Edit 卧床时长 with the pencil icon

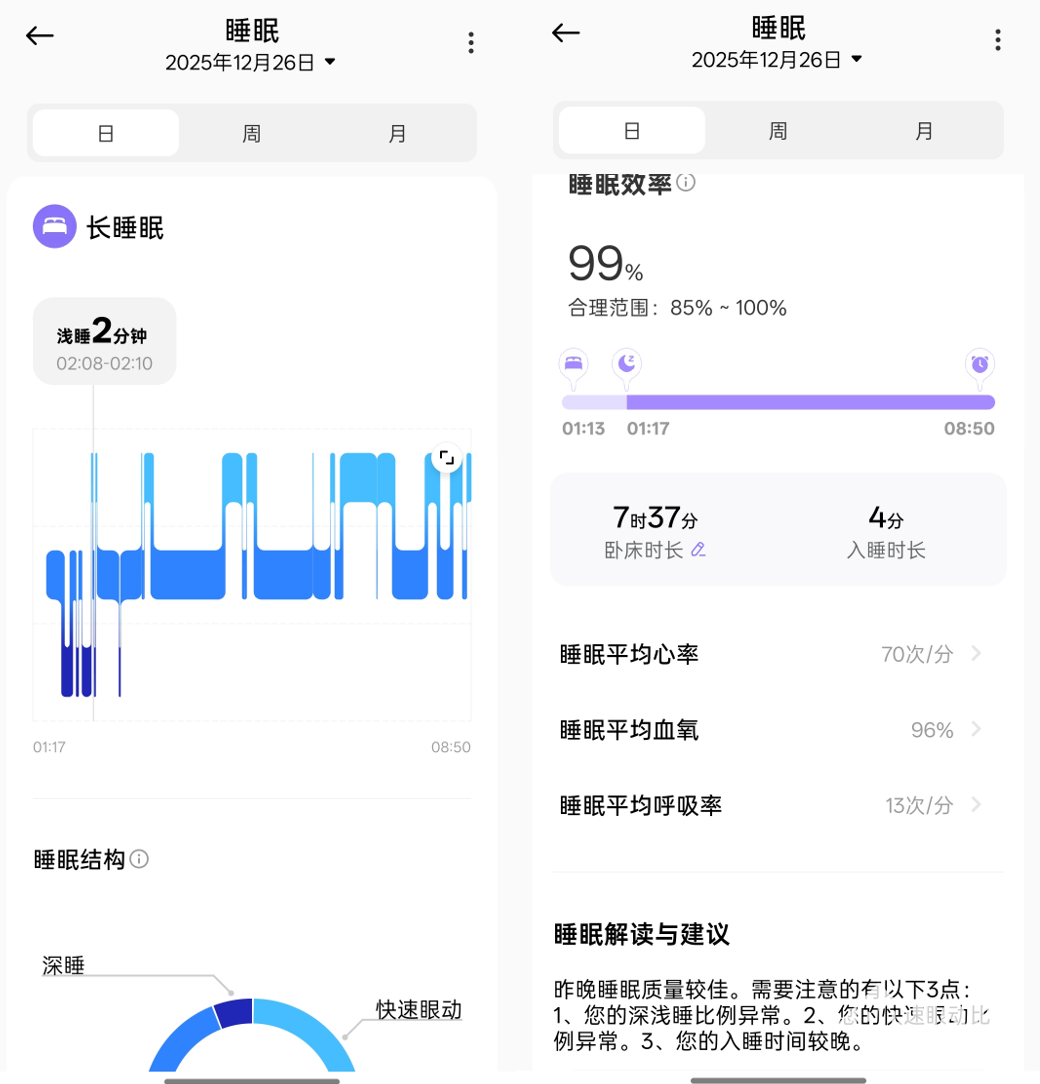click(698, 549)
